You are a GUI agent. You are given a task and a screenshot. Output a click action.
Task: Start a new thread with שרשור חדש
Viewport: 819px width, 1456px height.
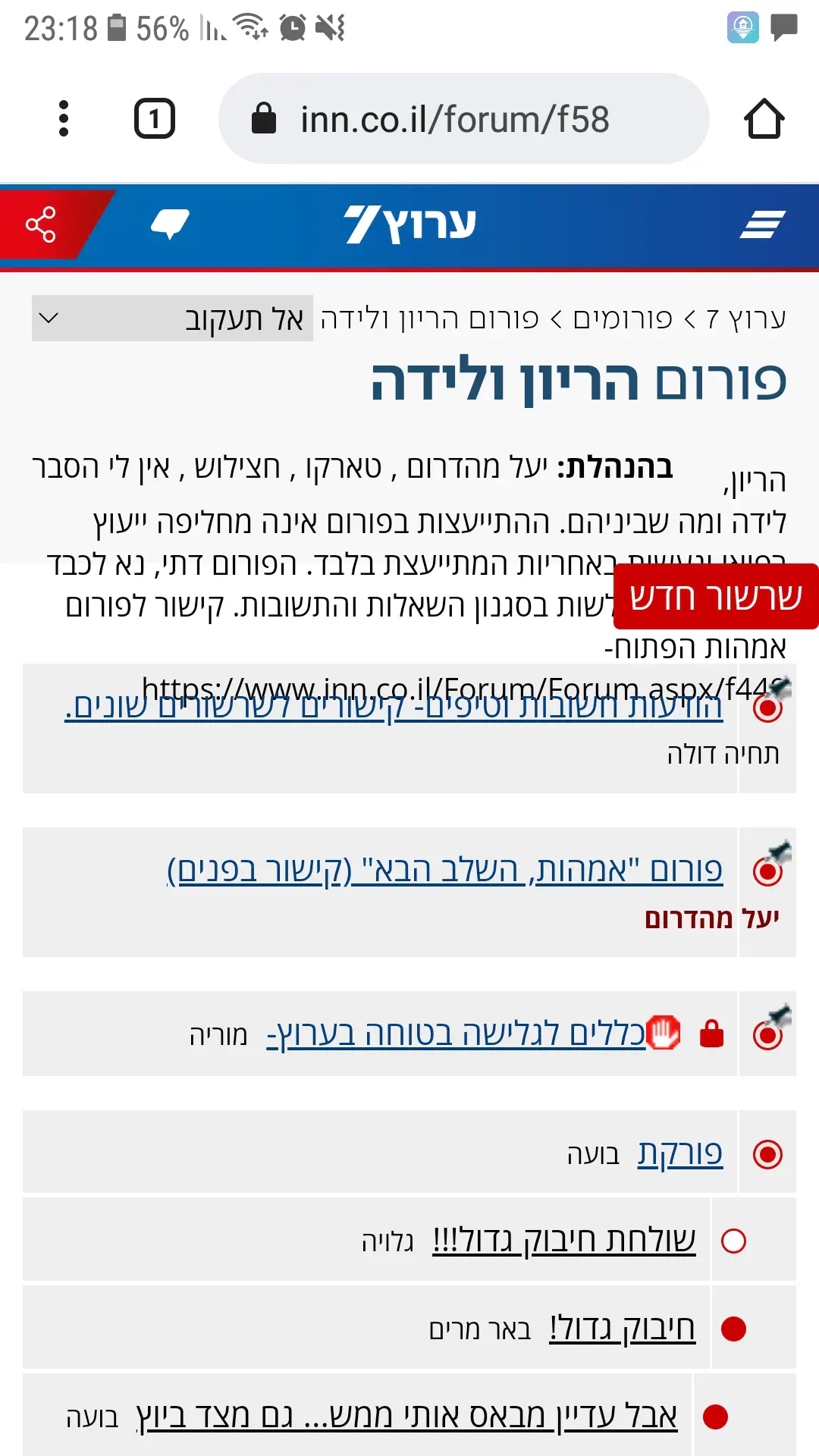coord(715,597)
